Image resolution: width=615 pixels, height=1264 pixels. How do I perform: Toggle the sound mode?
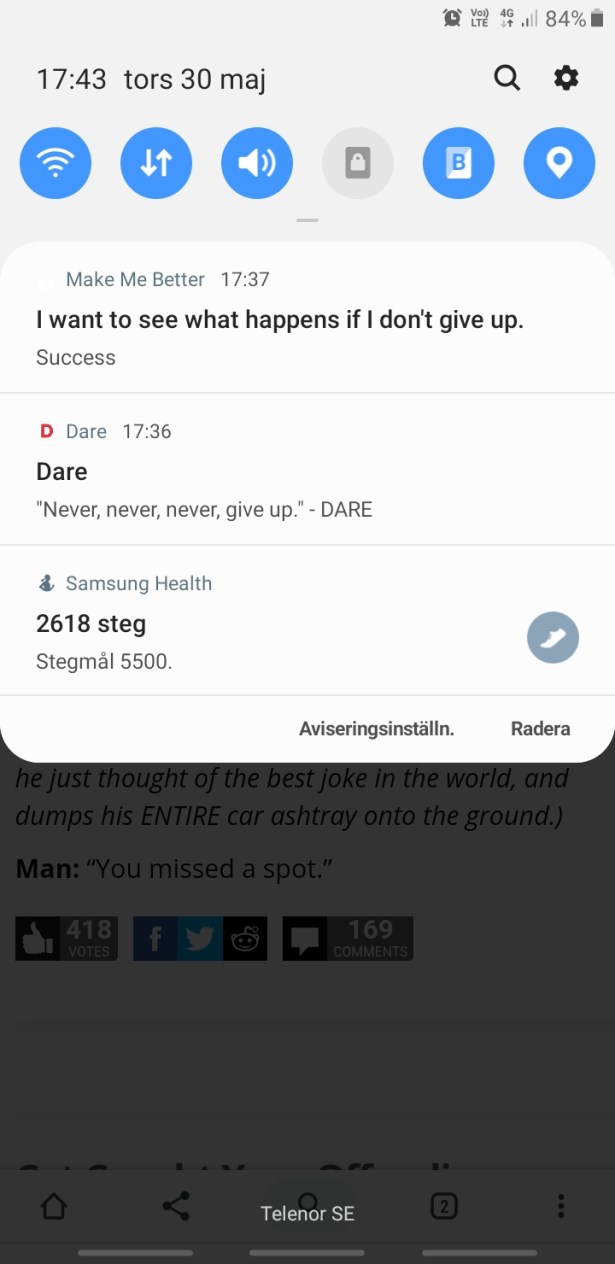pos(257,163)
